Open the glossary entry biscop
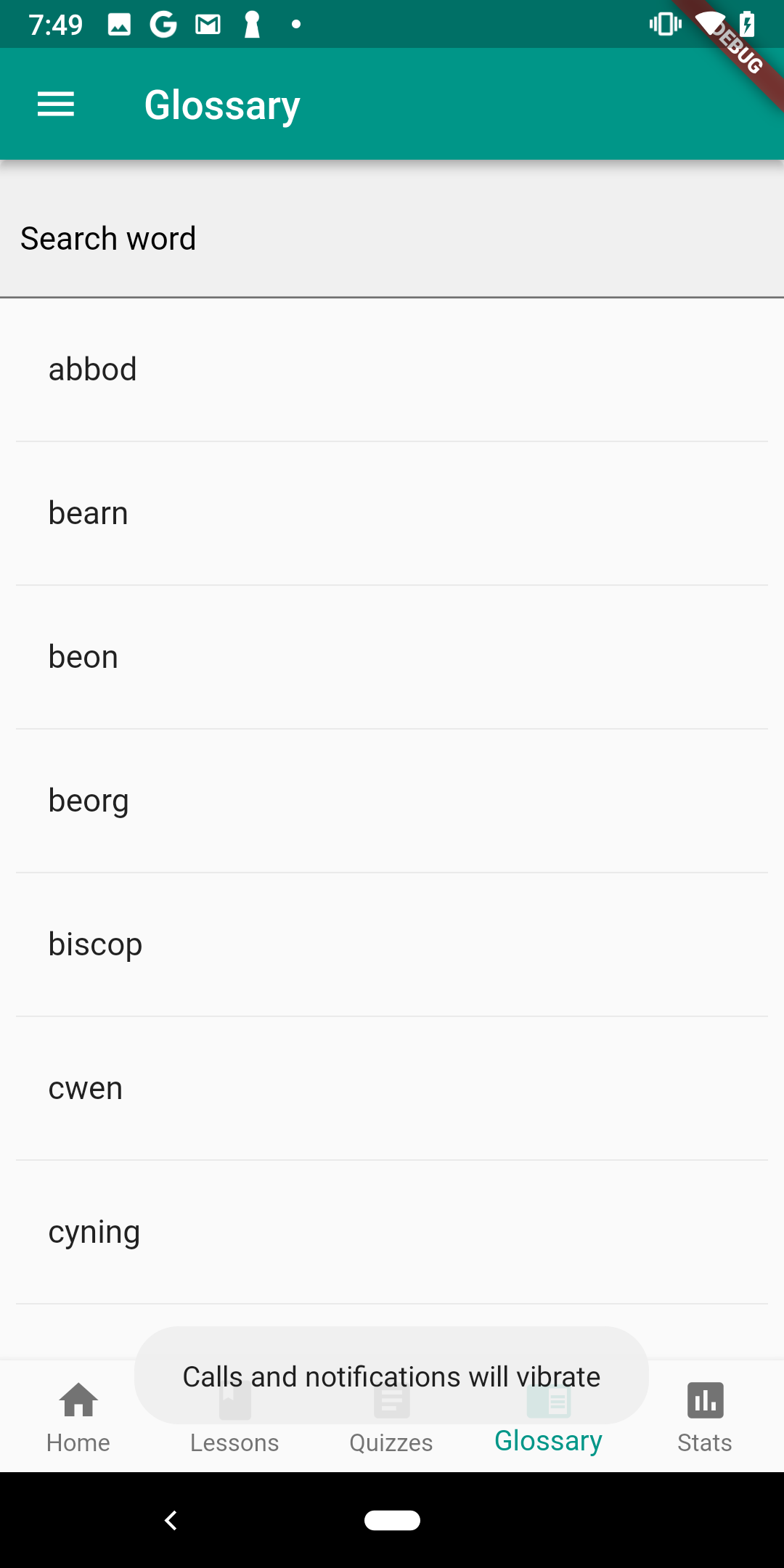Image resolution: width=784 pixels, height=1568 pixels. pos(392,944)
